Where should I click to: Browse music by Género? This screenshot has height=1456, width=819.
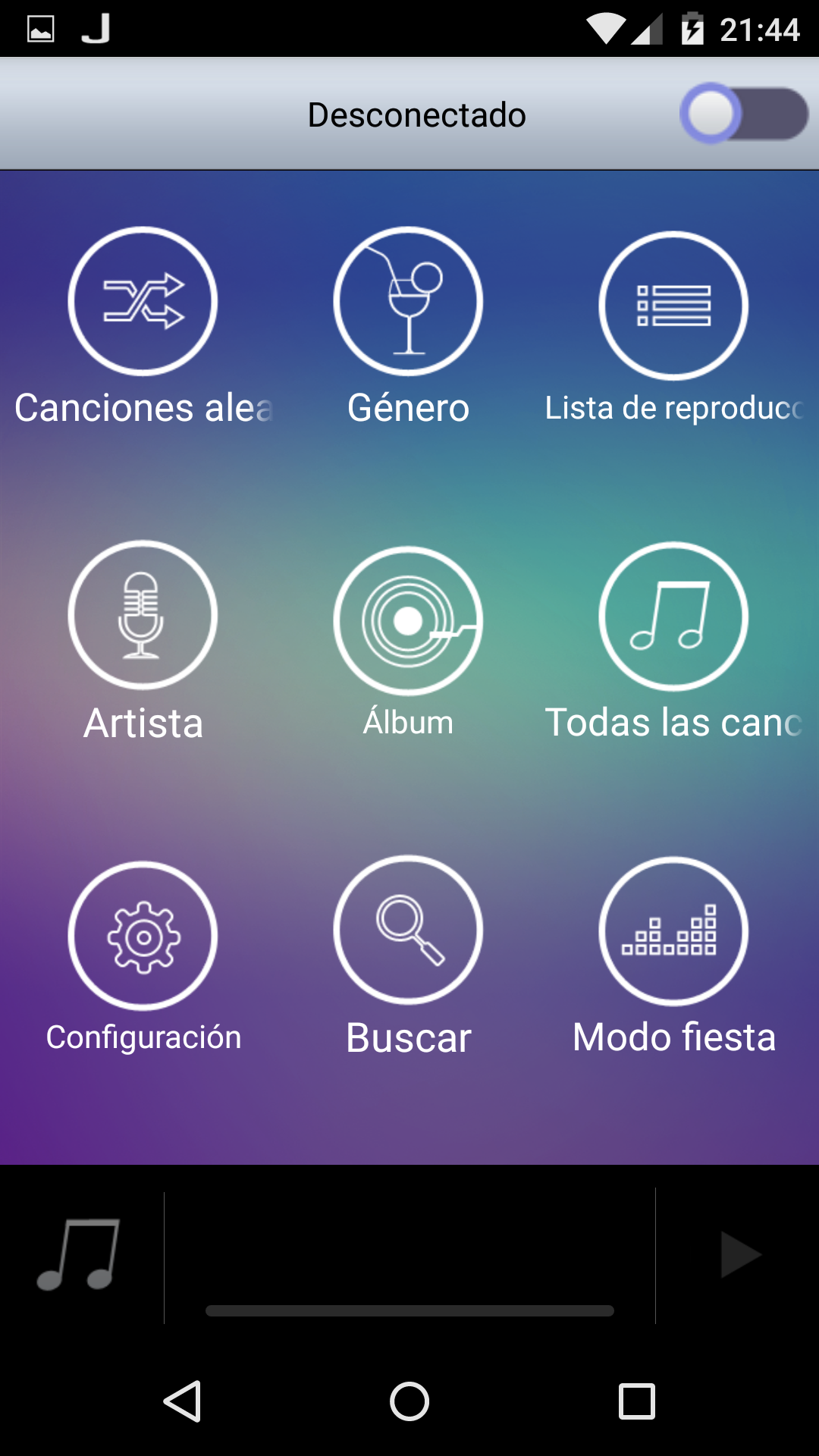tap(408, 301)
